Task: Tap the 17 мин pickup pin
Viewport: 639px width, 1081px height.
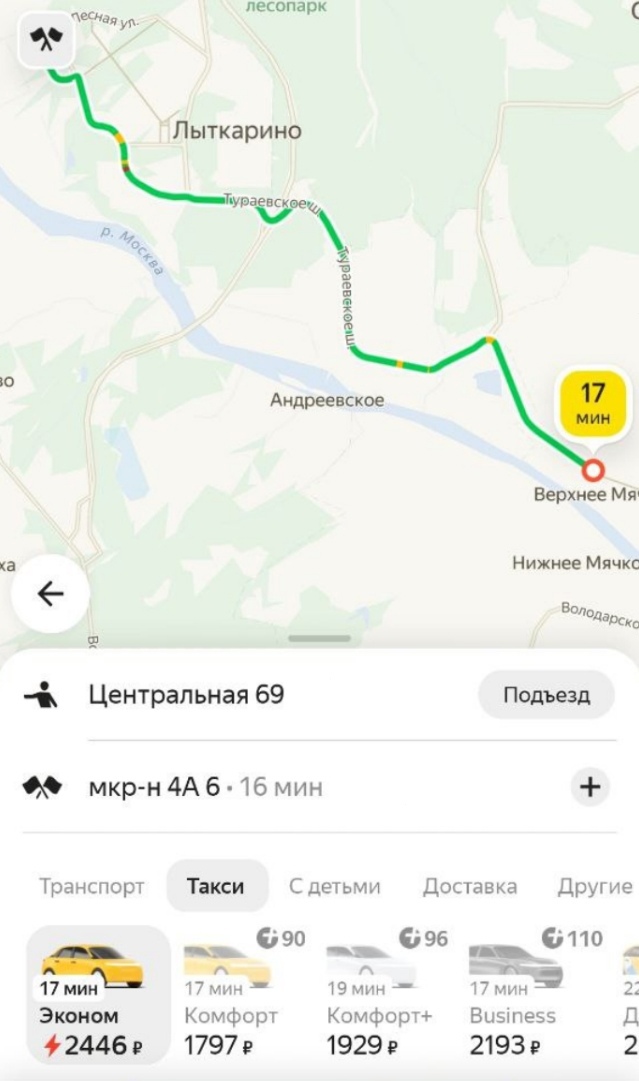Action: [593, 405]
